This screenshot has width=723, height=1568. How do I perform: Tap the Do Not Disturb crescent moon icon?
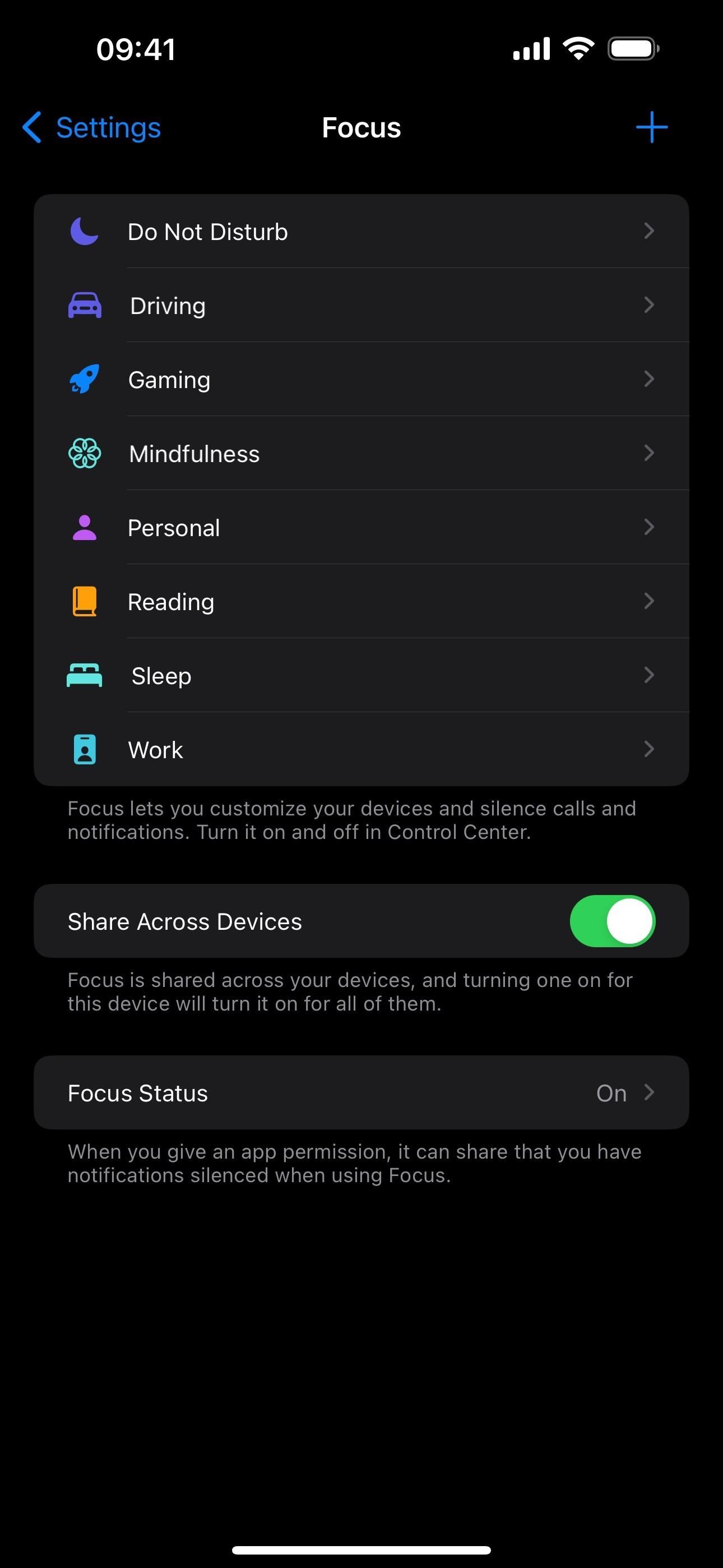[85, 231]
